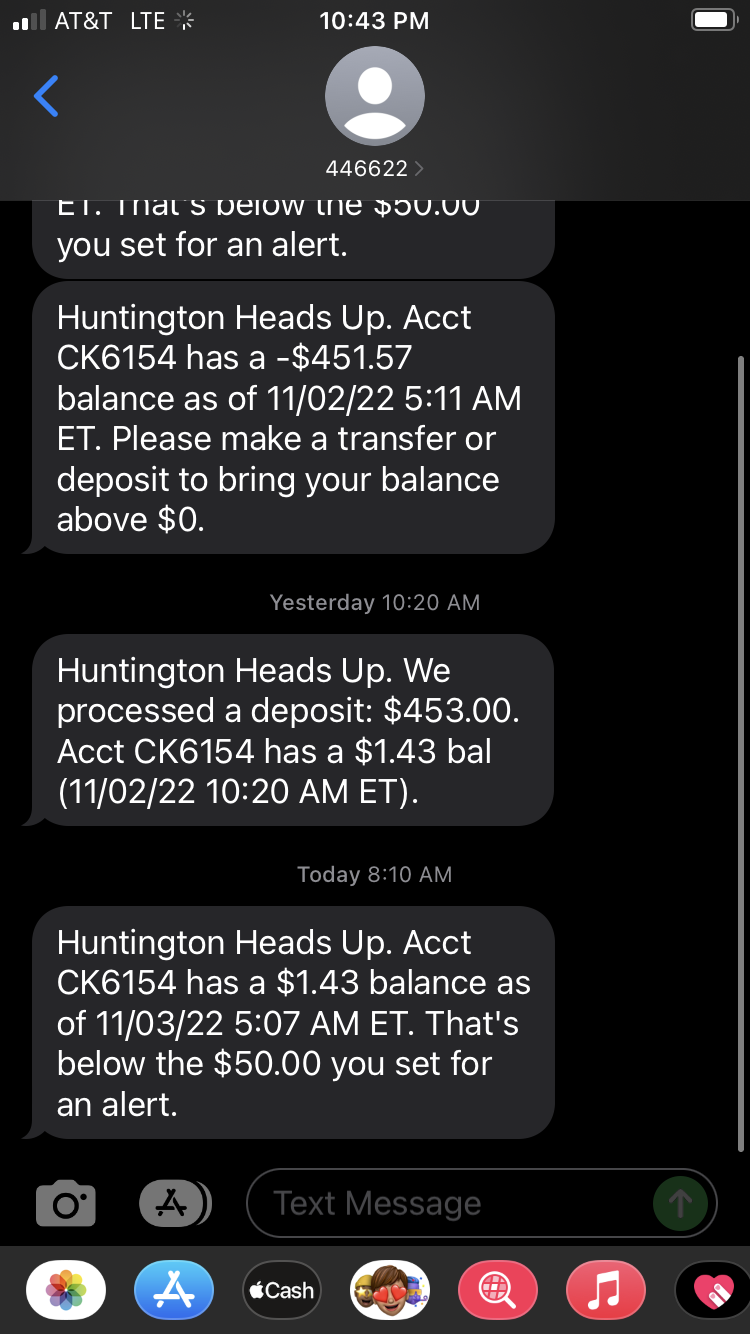This screenshot has width=750, height=1334.
Task: Open Apple Cash in the app strip
Action: (x=281, y=1290)
